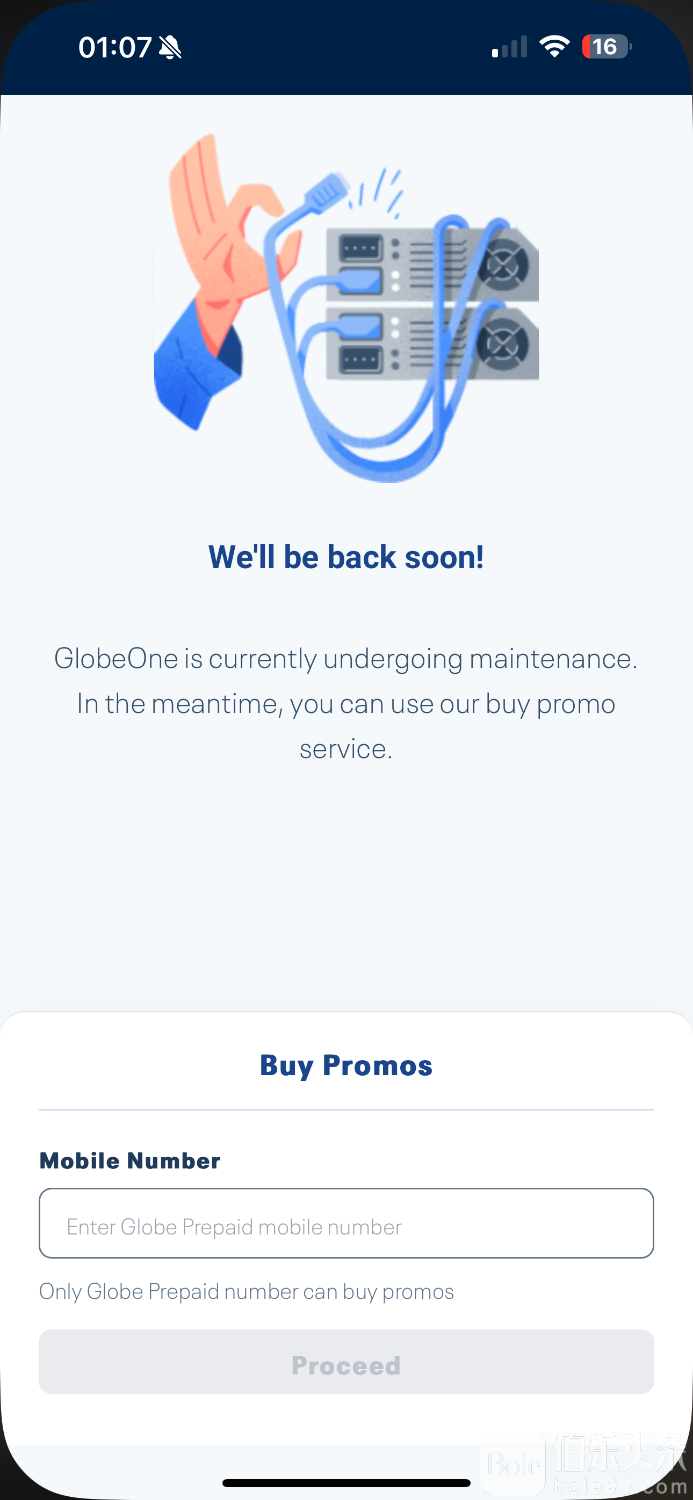
Task: Tap the Proceed button
Action: pos(346,1362)
